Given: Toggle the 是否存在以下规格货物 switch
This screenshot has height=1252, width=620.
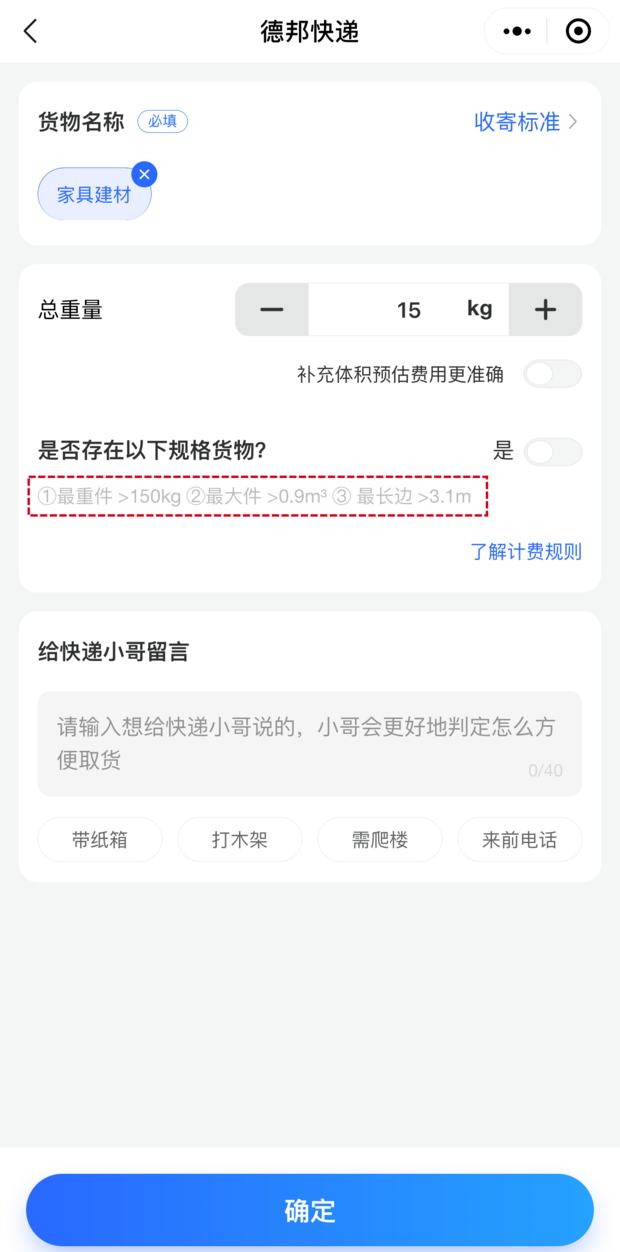Looking at the screenshot, I should coord(553,451).
